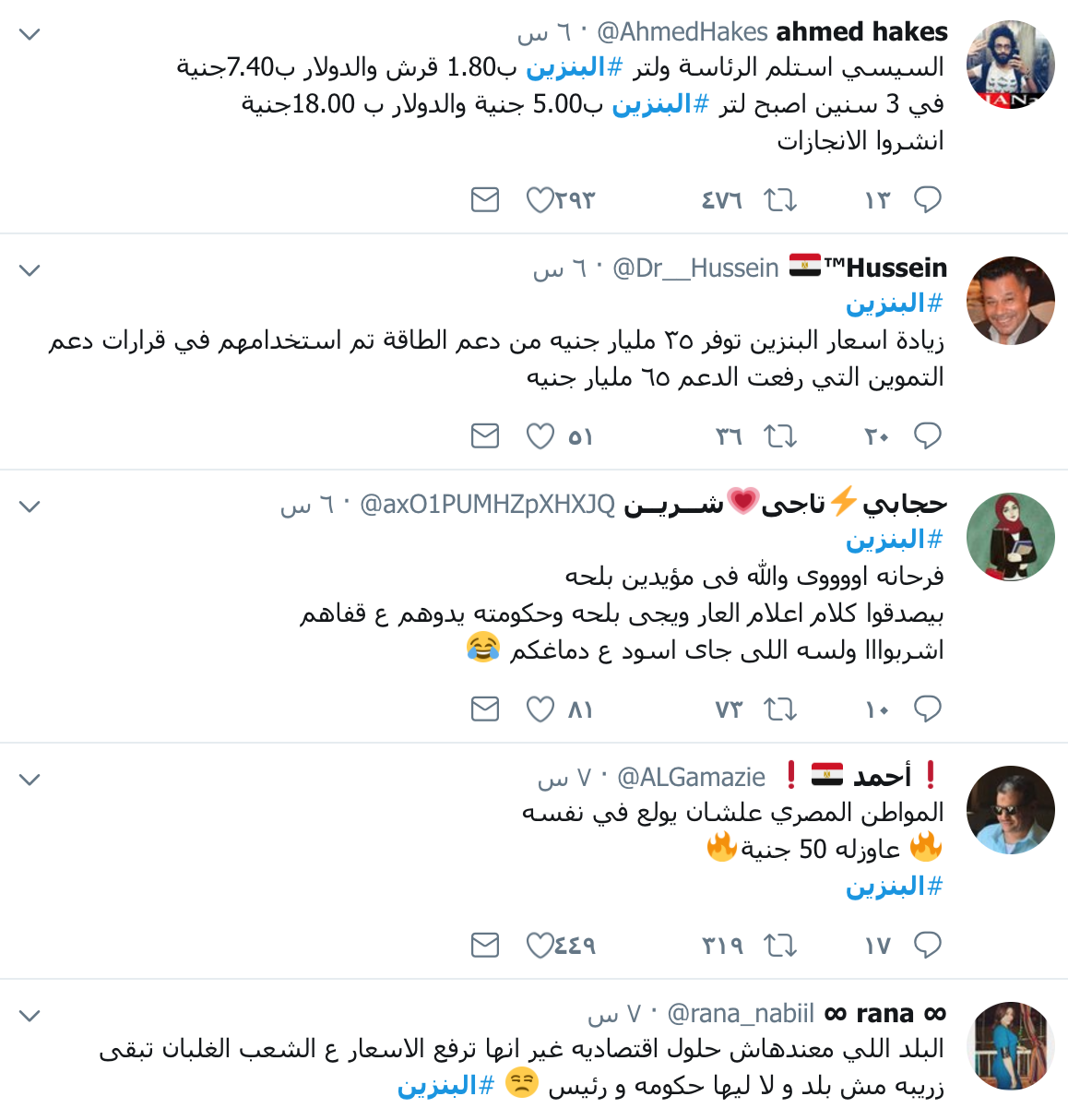Like the tweet from @ALGamazie

click(540, 945)
